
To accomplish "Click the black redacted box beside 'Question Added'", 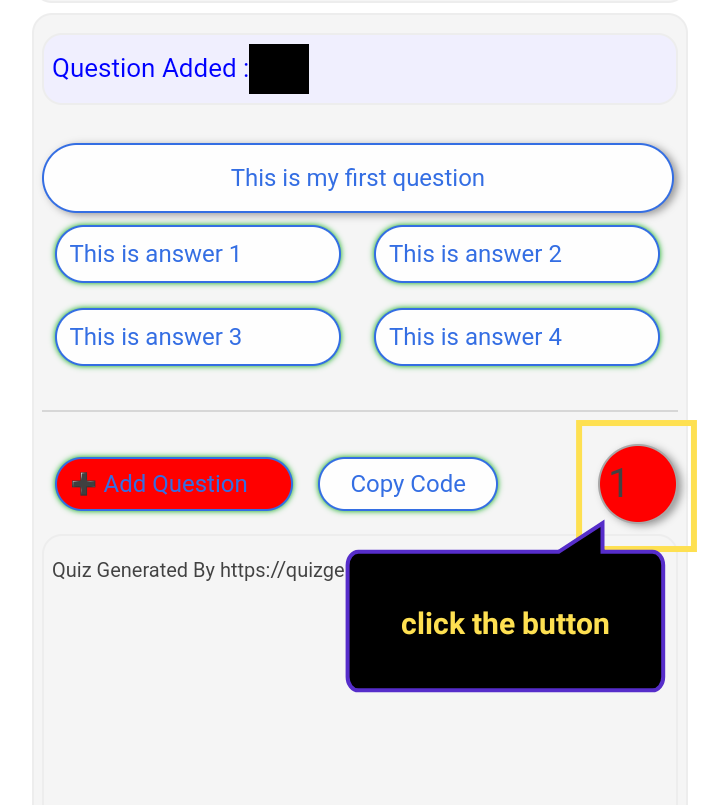I will (279, 68).
